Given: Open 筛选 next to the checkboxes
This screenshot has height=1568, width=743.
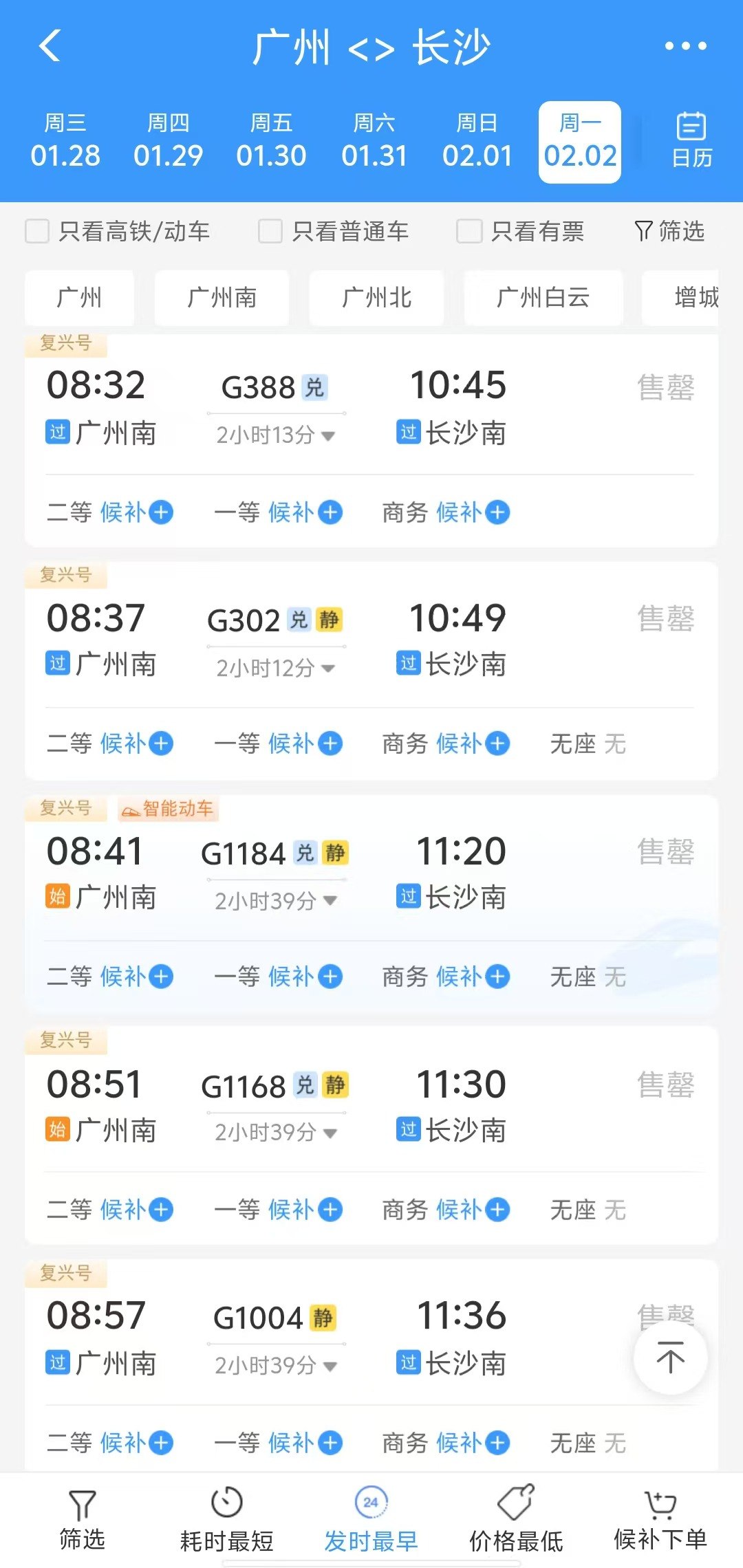Looking at the screenshot, I should pos(669,231).
